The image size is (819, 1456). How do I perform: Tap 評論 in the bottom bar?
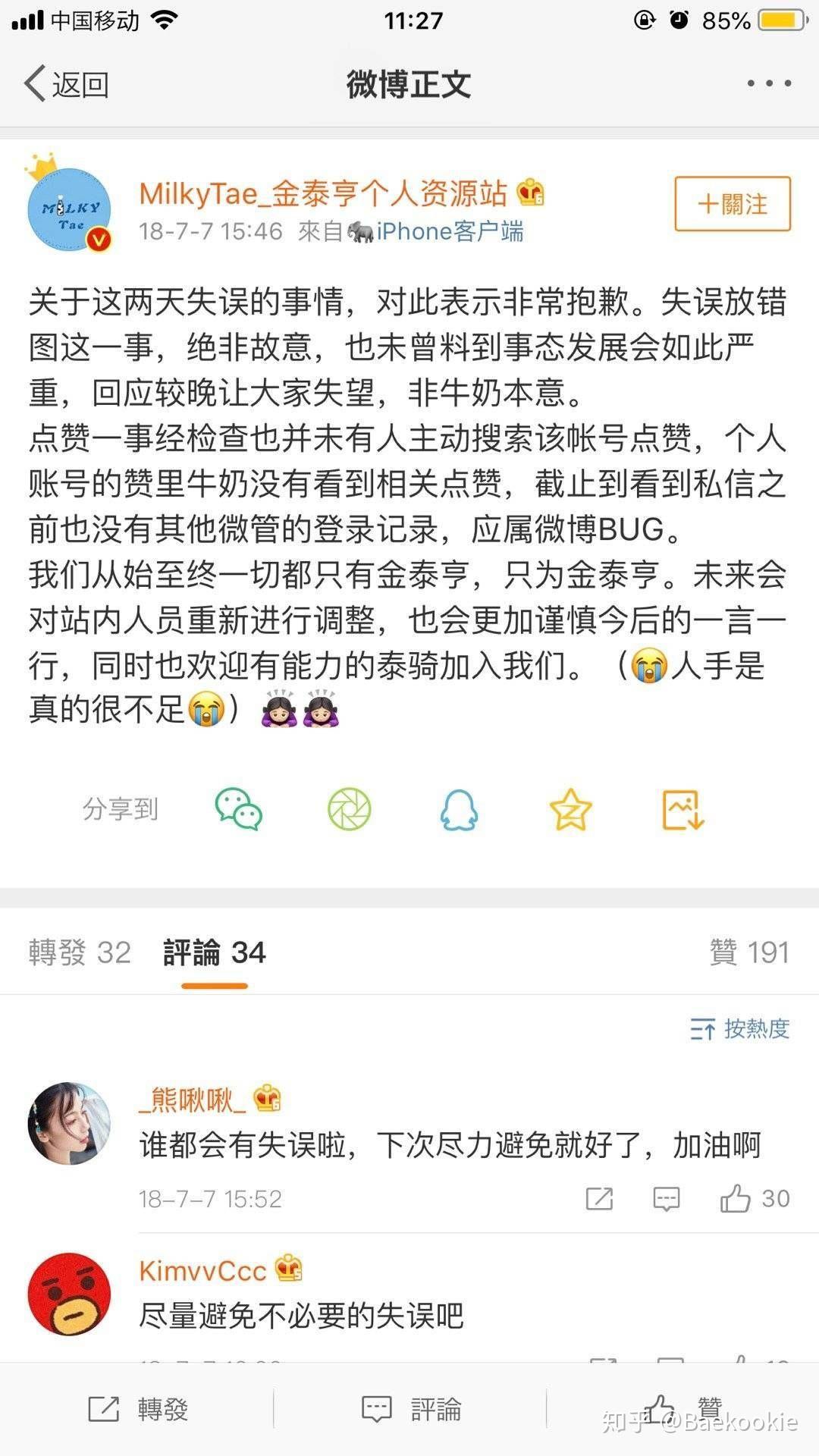411,1409
